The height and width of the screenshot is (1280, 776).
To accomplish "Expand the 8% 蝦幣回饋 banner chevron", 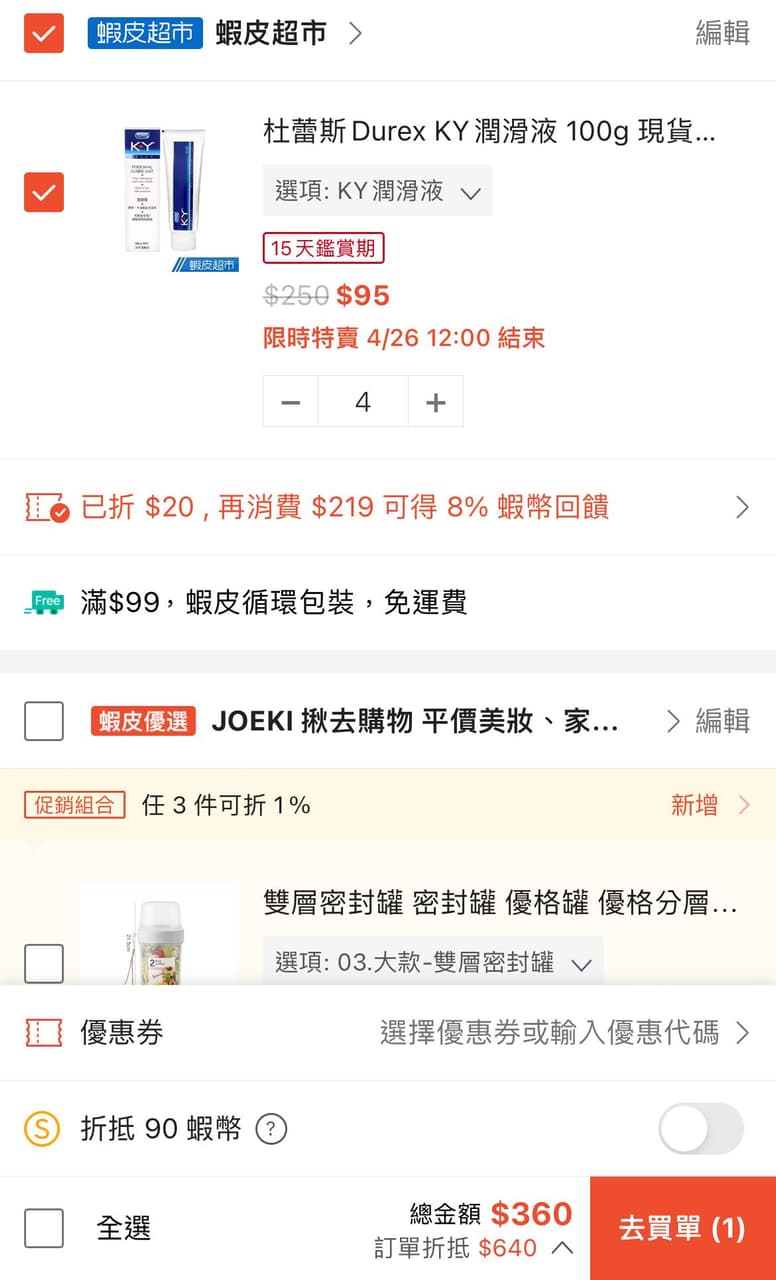I will pyautogui.click(x=742, y=507).
